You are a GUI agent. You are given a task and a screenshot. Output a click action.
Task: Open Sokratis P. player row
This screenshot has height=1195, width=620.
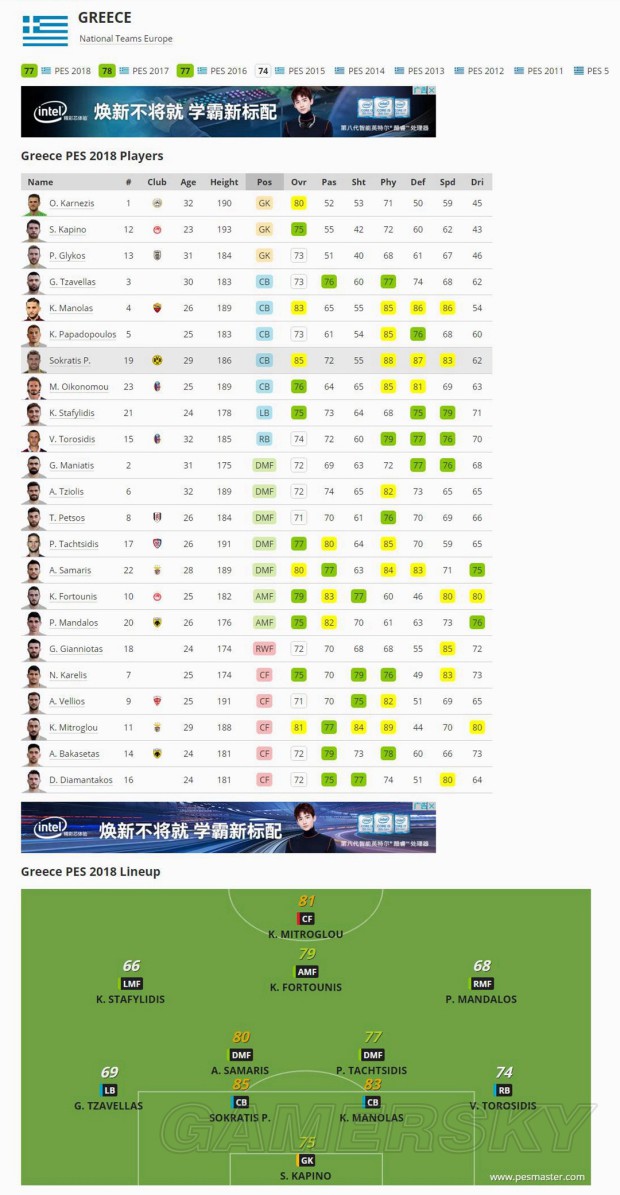pyautogui.click(x=70, y=360)
